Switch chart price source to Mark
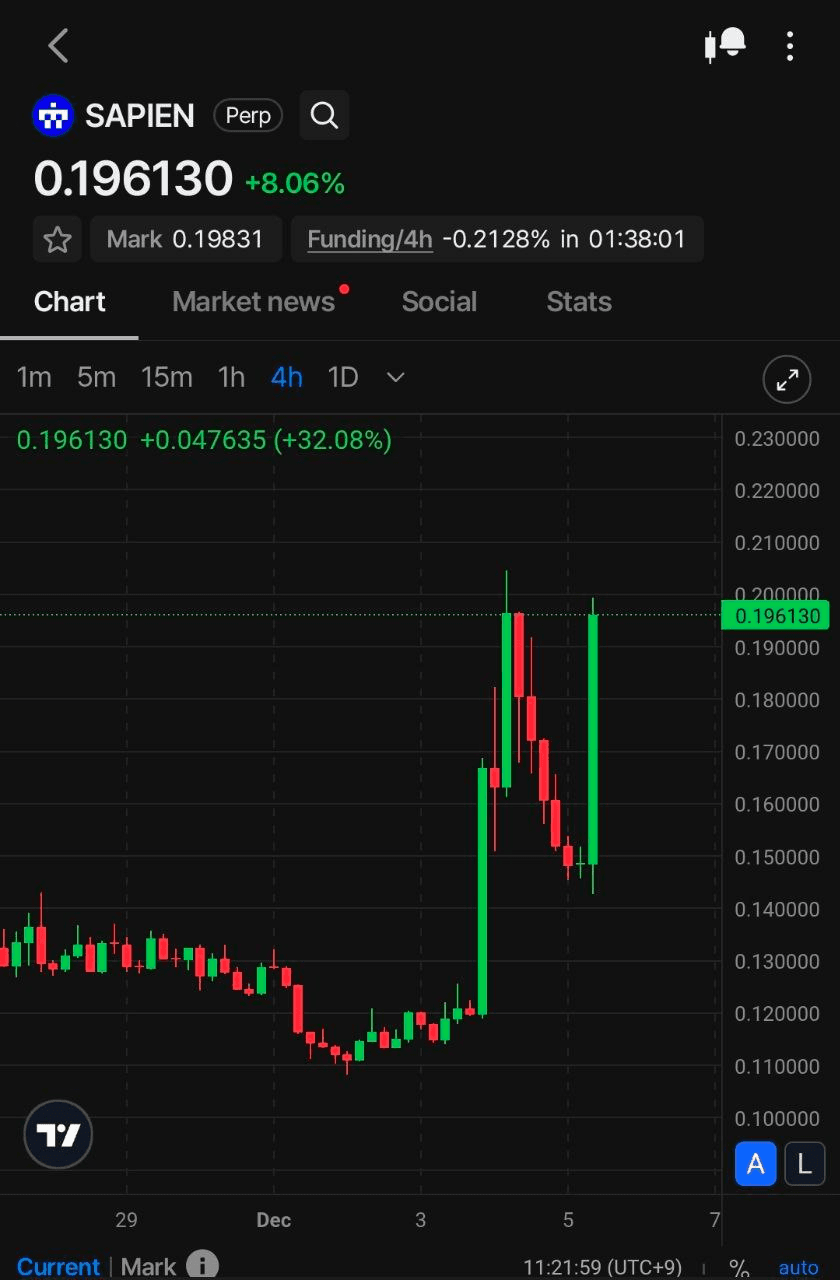The width and height of the screenshot is (840, 1280). point(148,1266)
